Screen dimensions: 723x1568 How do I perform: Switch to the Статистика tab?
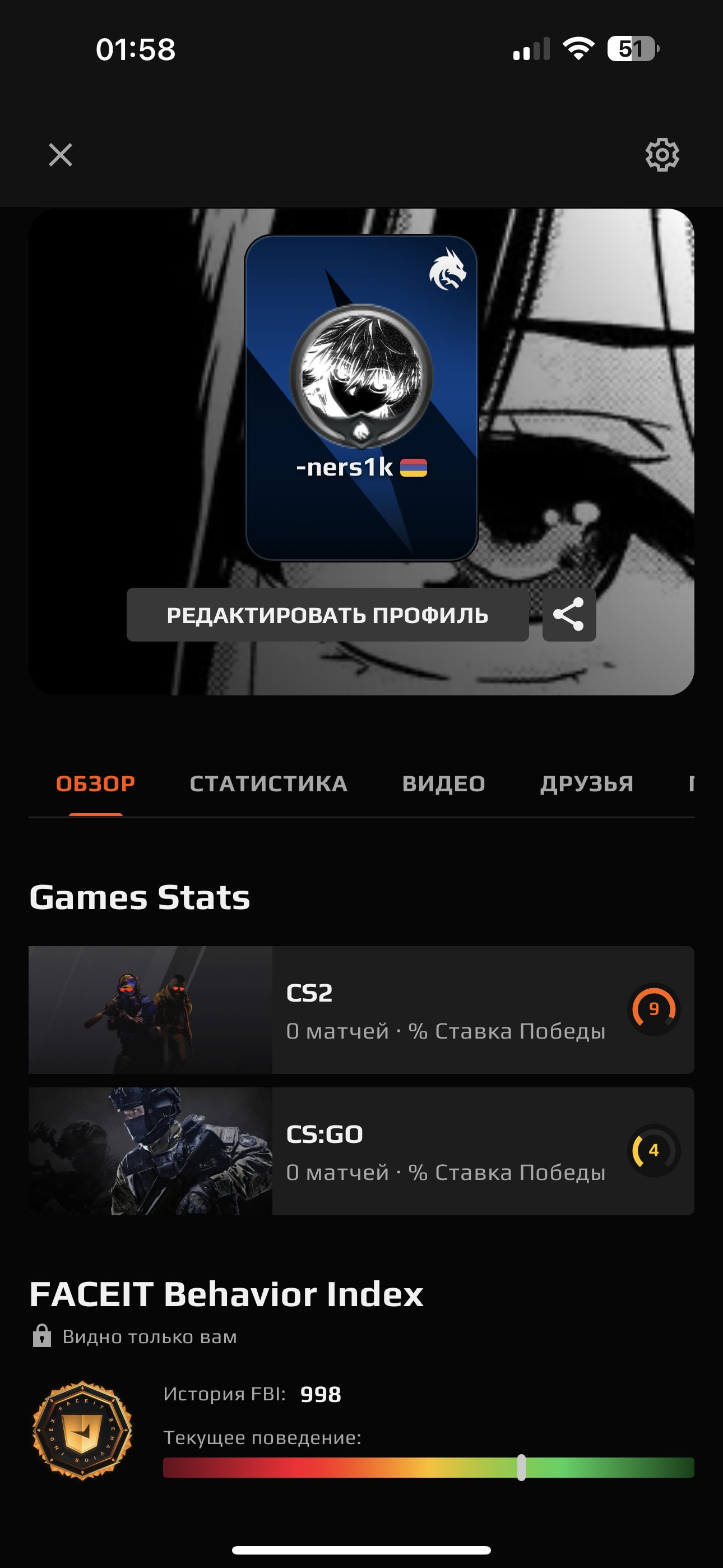pos(268,783)
